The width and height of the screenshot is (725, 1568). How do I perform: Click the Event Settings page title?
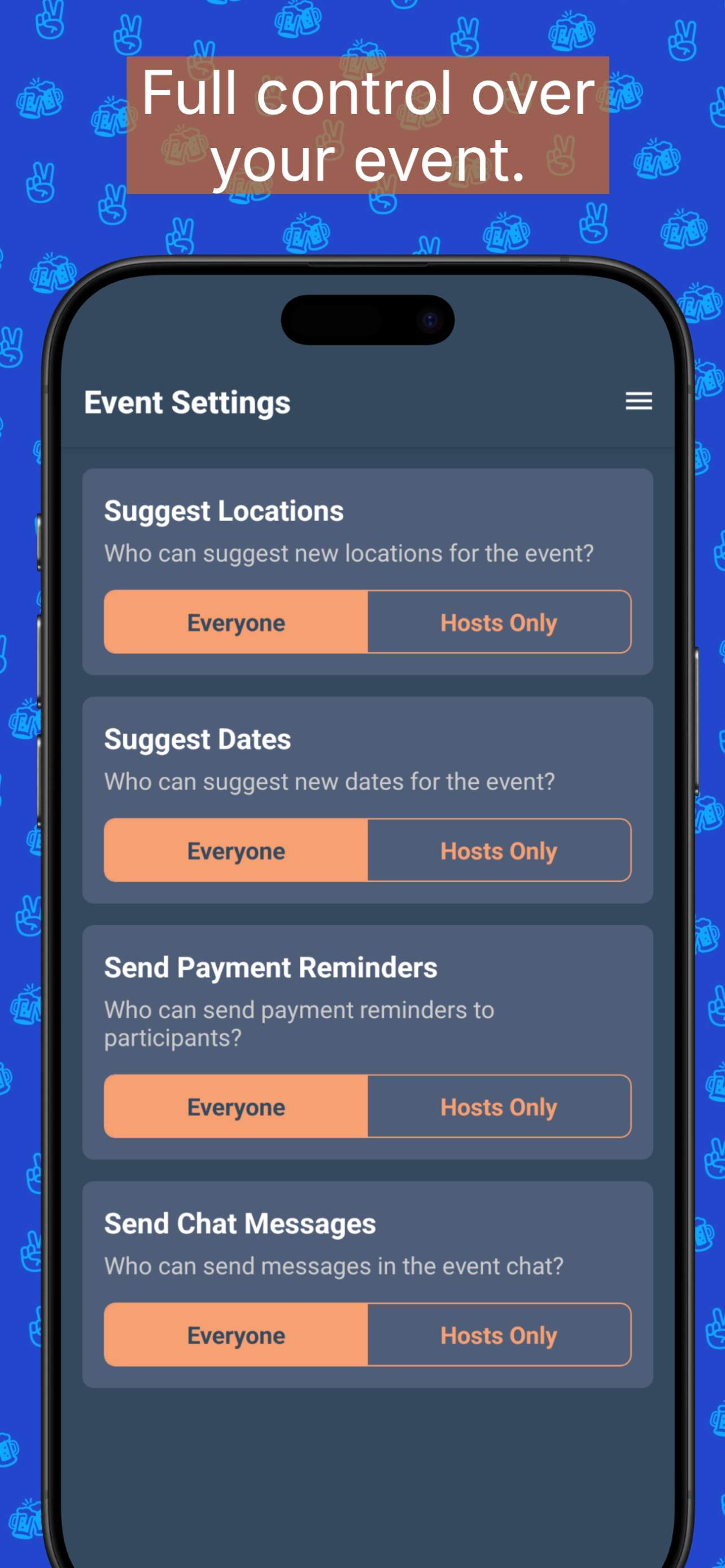click(187, 402)
